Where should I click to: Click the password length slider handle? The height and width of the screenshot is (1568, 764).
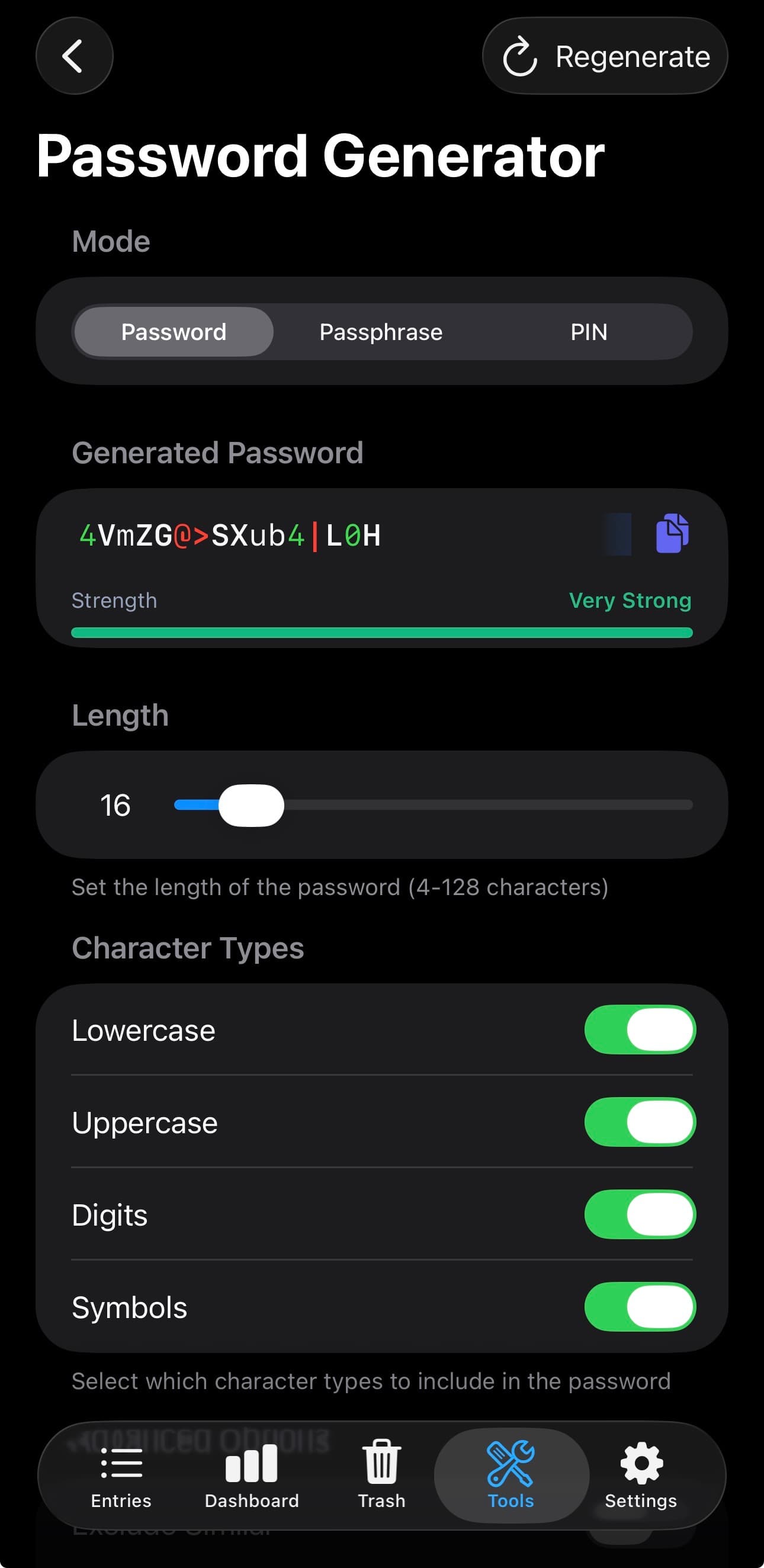point(253,804)
